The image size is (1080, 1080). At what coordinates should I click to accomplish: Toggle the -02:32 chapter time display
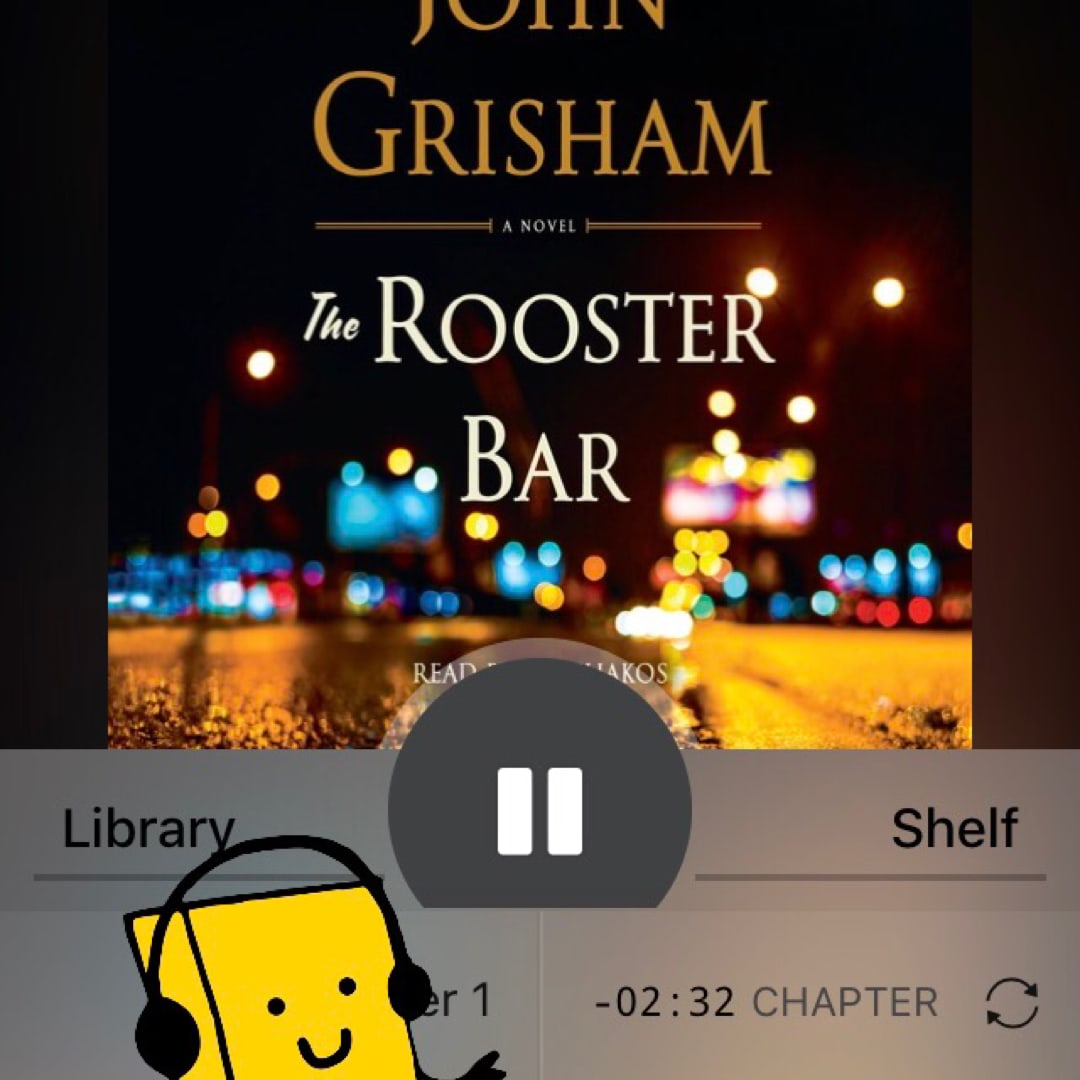765,1003
